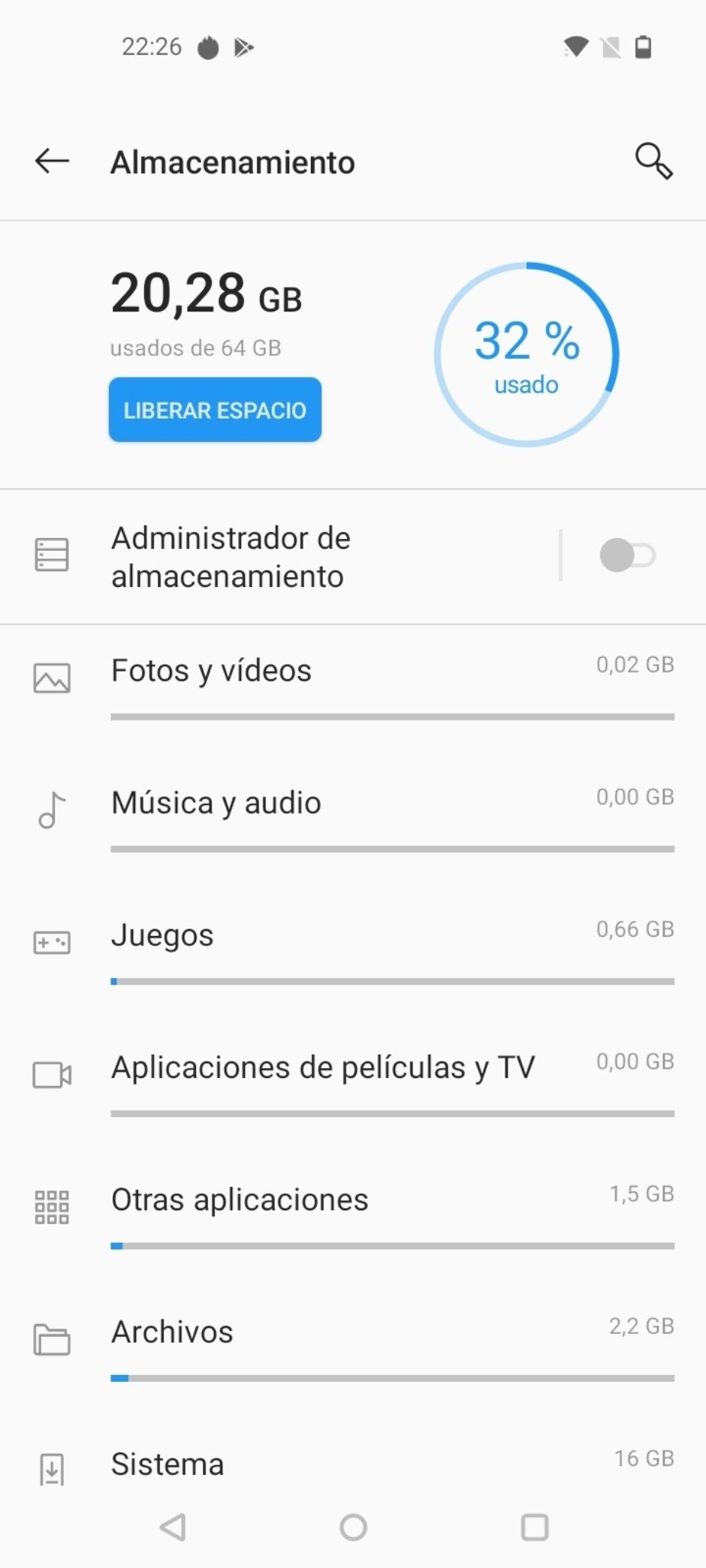
Task: Tap the system home button
Action: pyautogui.click(x=353, y=1527)
